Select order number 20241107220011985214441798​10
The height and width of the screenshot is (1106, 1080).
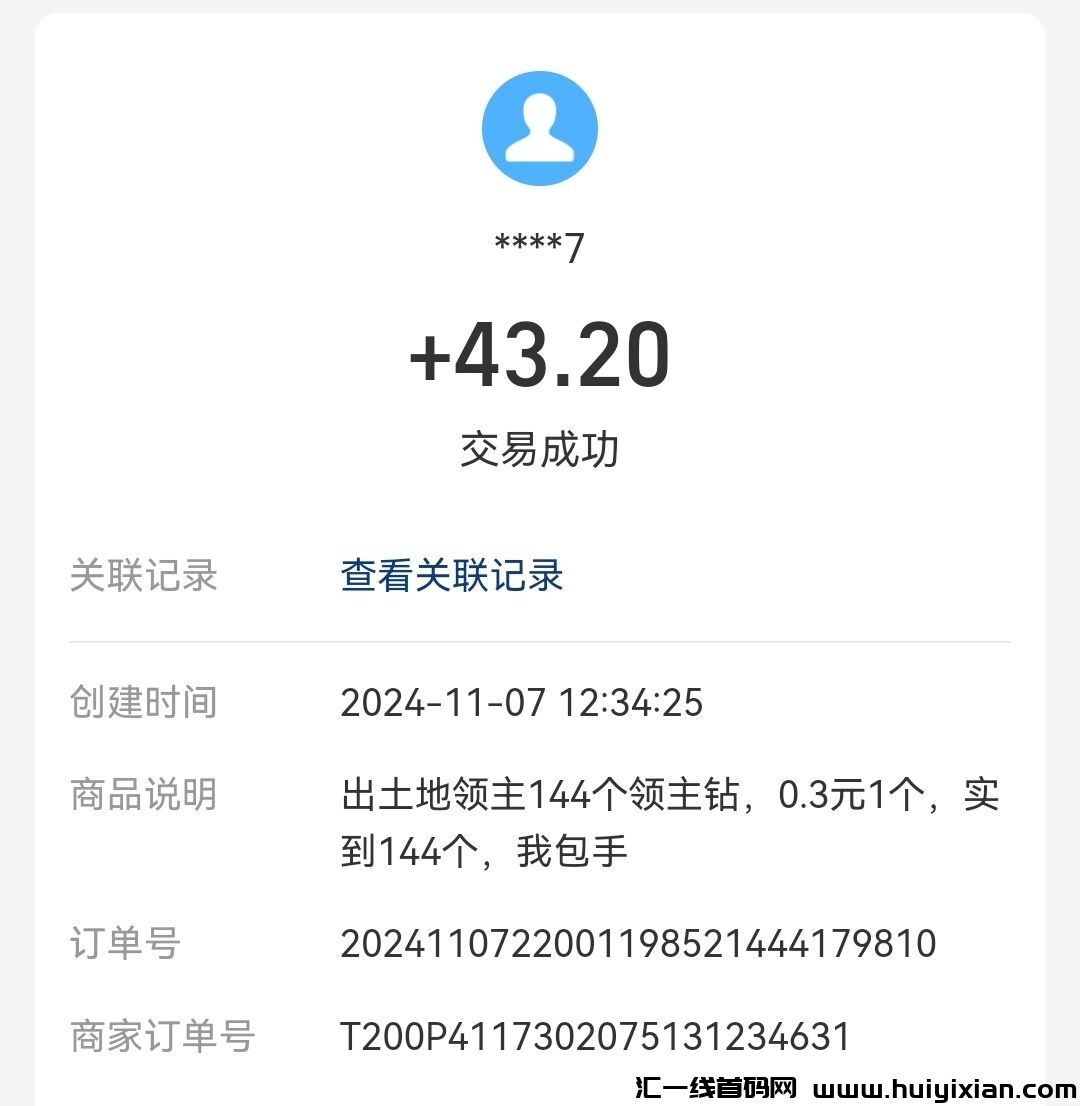point(639,943)
